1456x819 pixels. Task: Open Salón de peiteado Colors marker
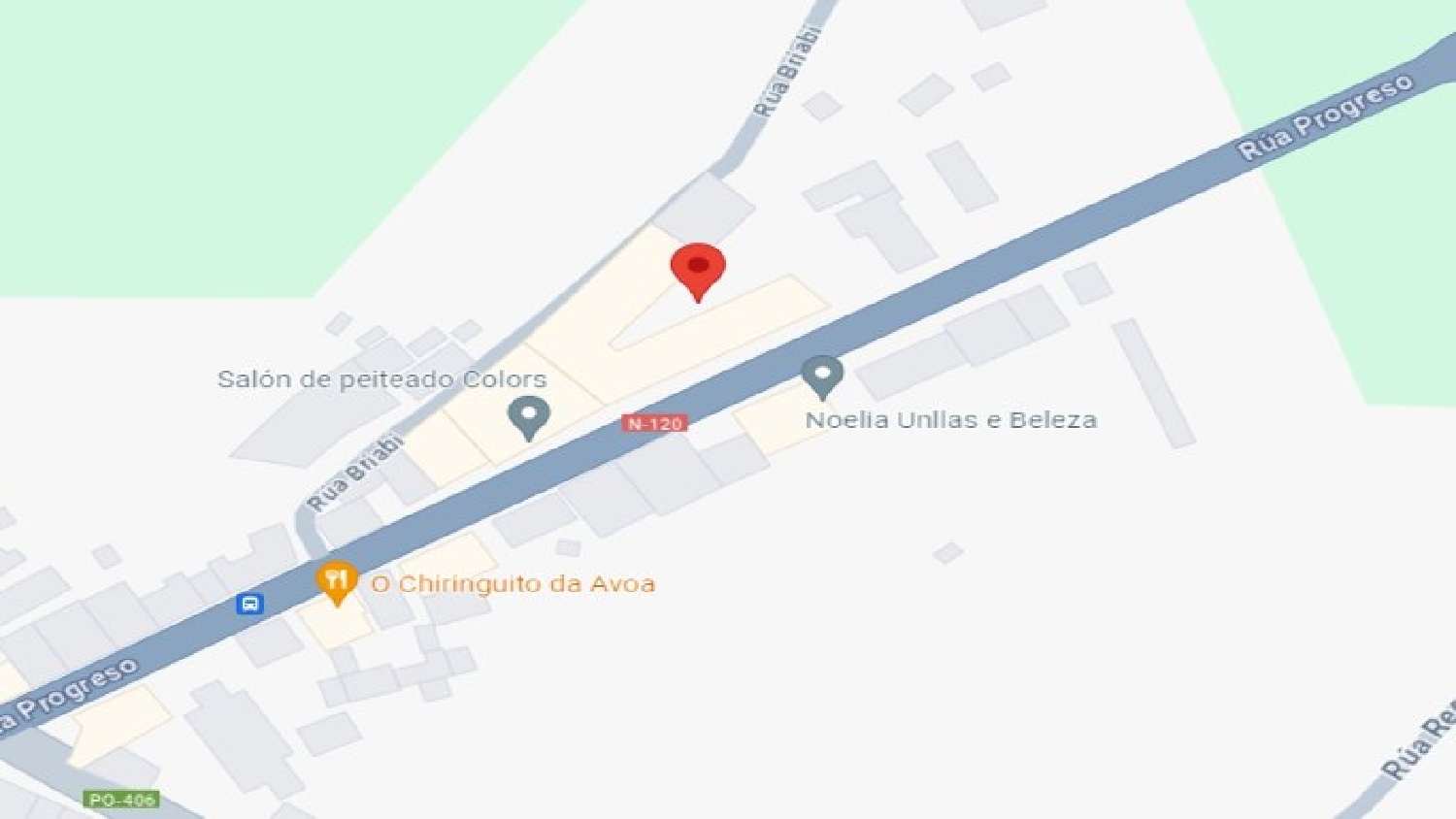click(x=529, y=417)
